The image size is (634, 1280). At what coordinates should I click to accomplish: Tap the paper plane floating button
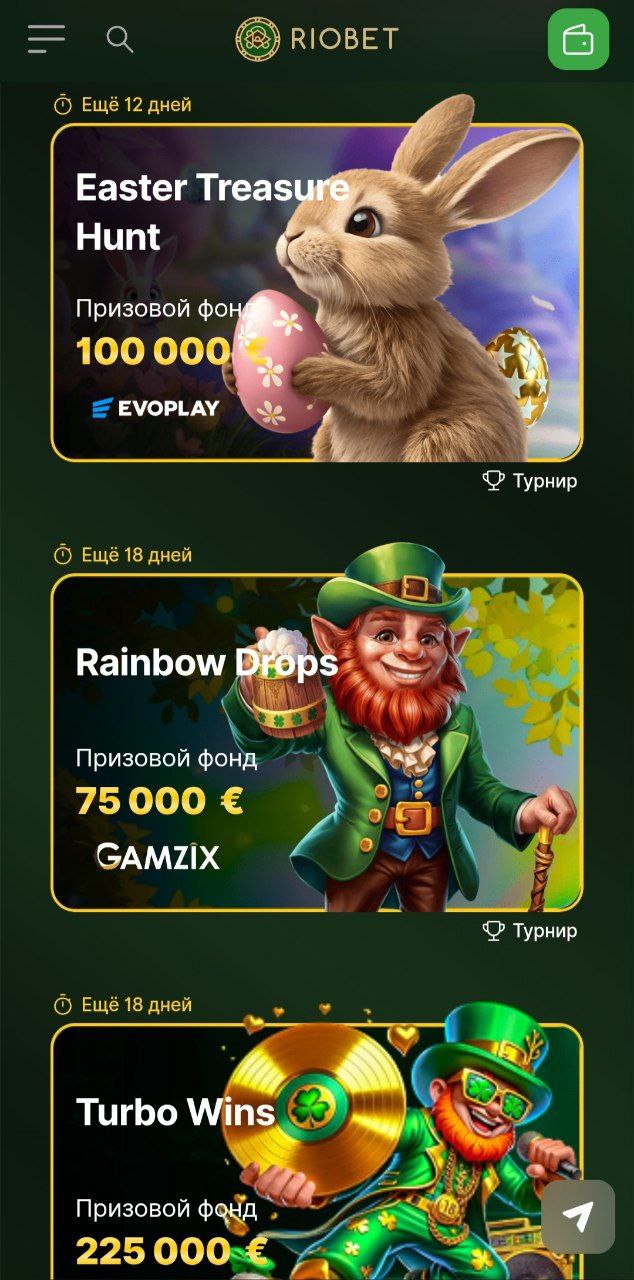pyautogui.click(x=578, y=1216)
